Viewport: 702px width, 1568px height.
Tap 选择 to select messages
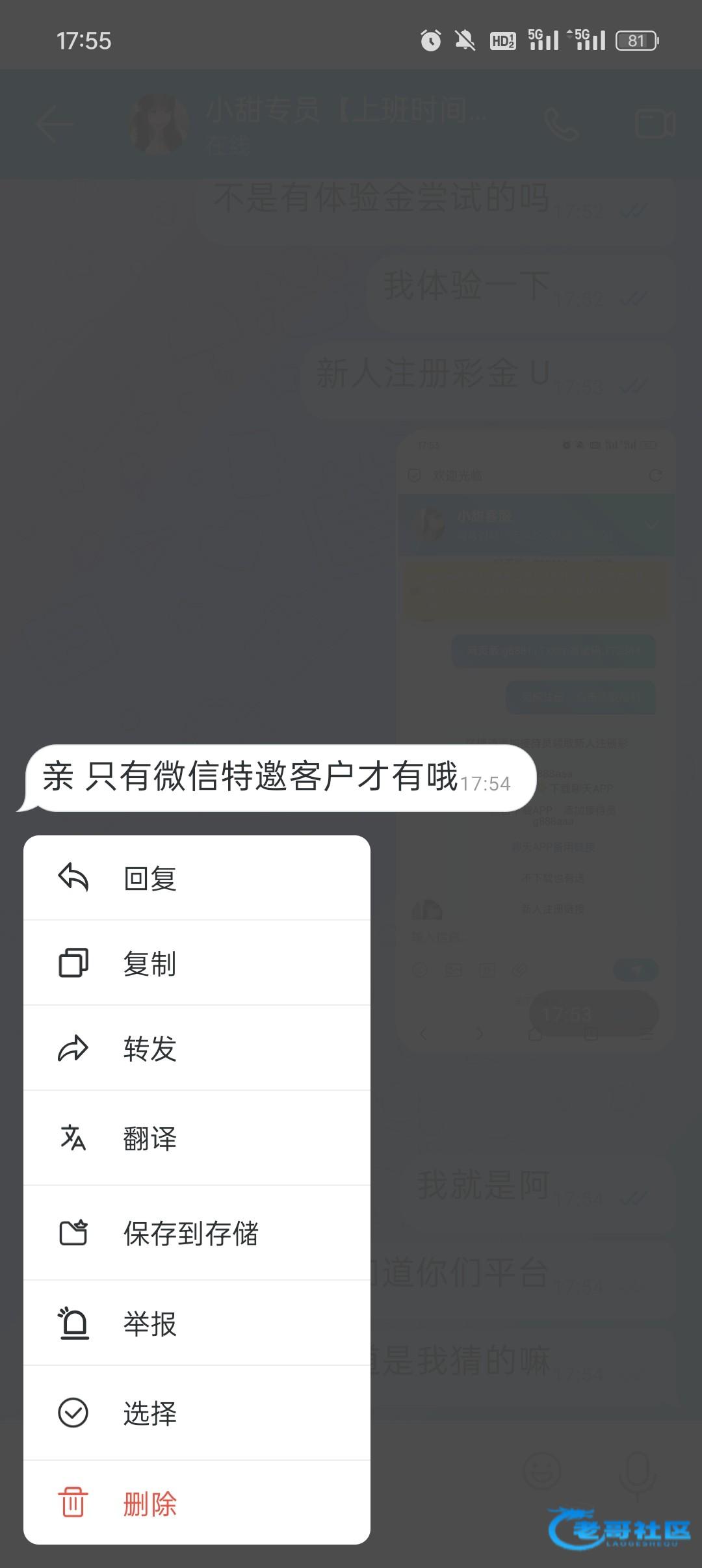pyautogui.click(x=149, y=1413)
